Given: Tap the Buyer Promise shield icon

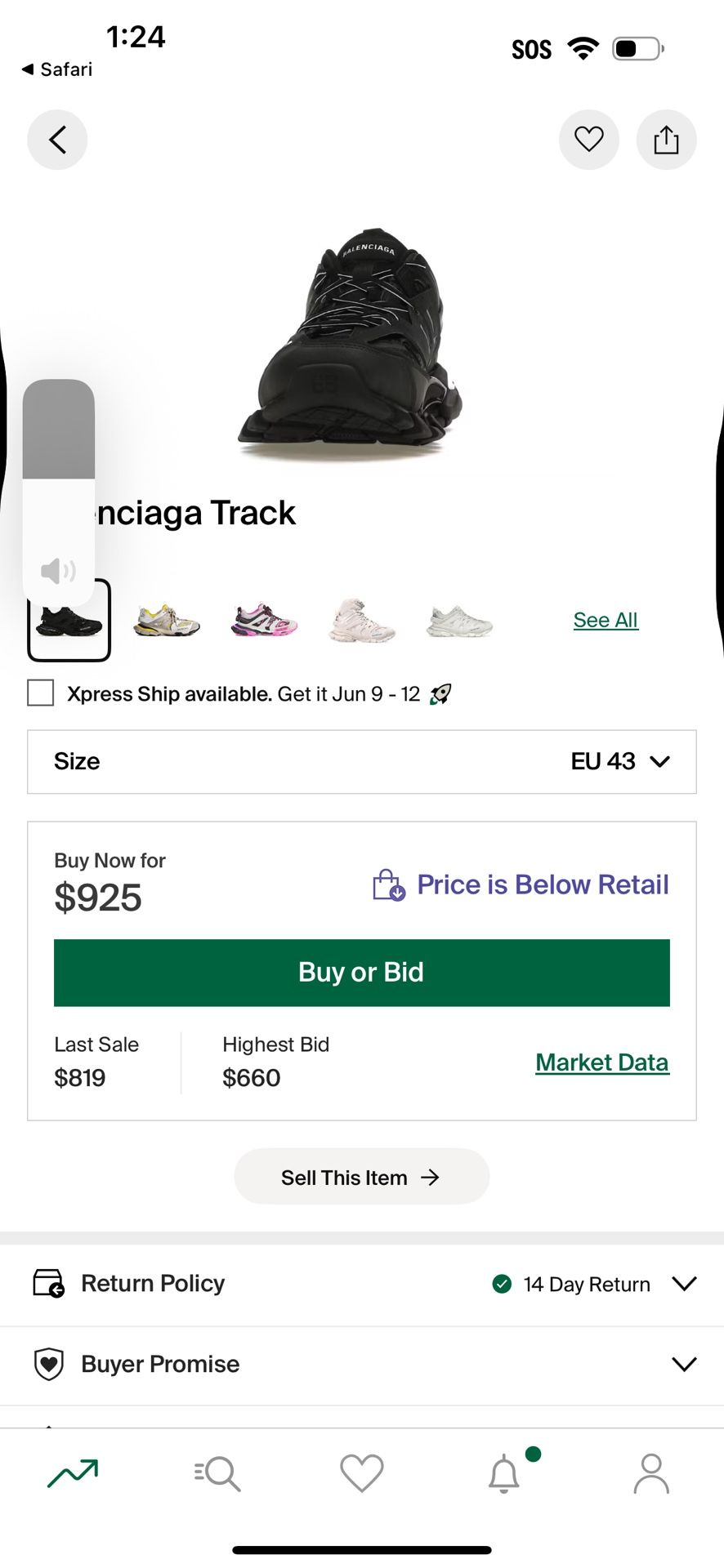Looking at the screenshot, I should tap(49, 1364).
